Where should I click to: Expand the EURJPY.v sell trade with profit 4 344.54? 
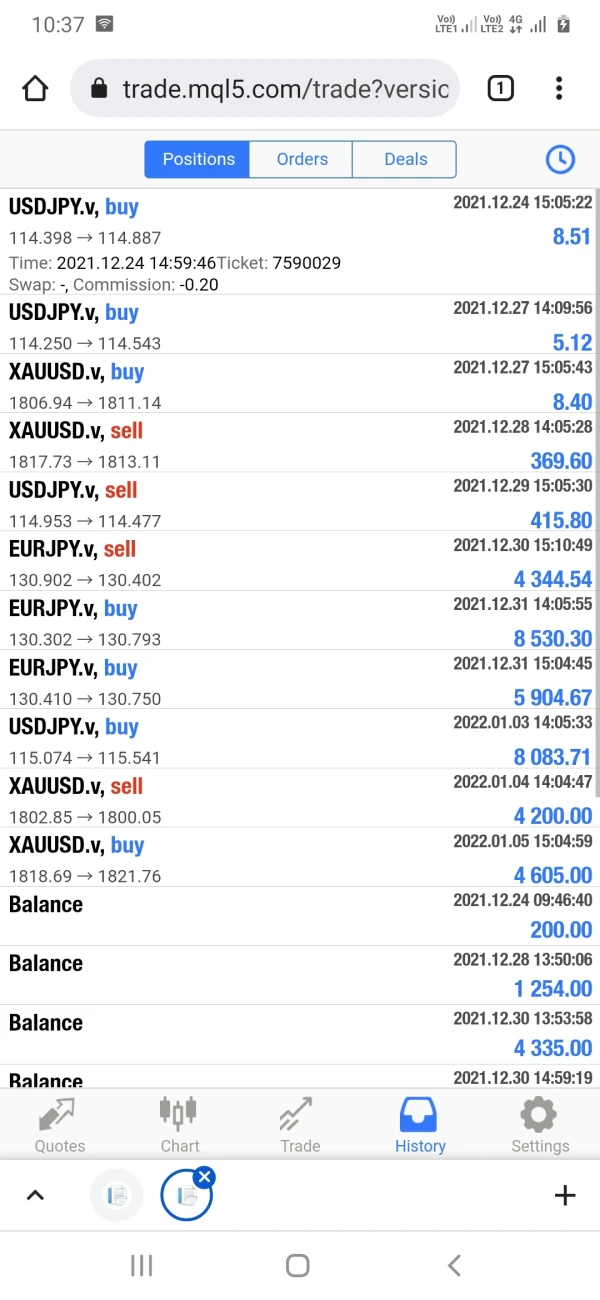300,562
